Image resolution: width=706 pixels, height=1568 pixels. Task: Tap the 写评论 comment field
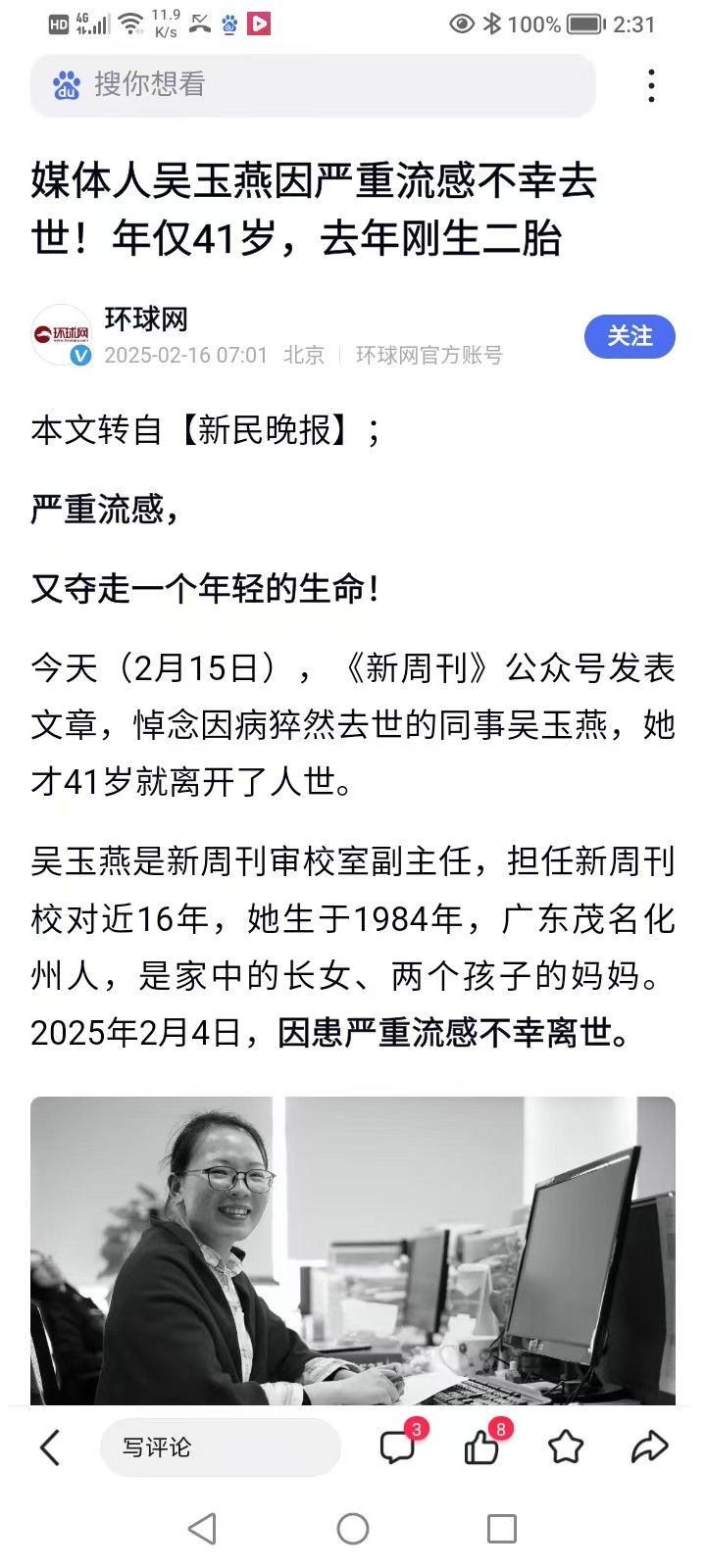220,1447
